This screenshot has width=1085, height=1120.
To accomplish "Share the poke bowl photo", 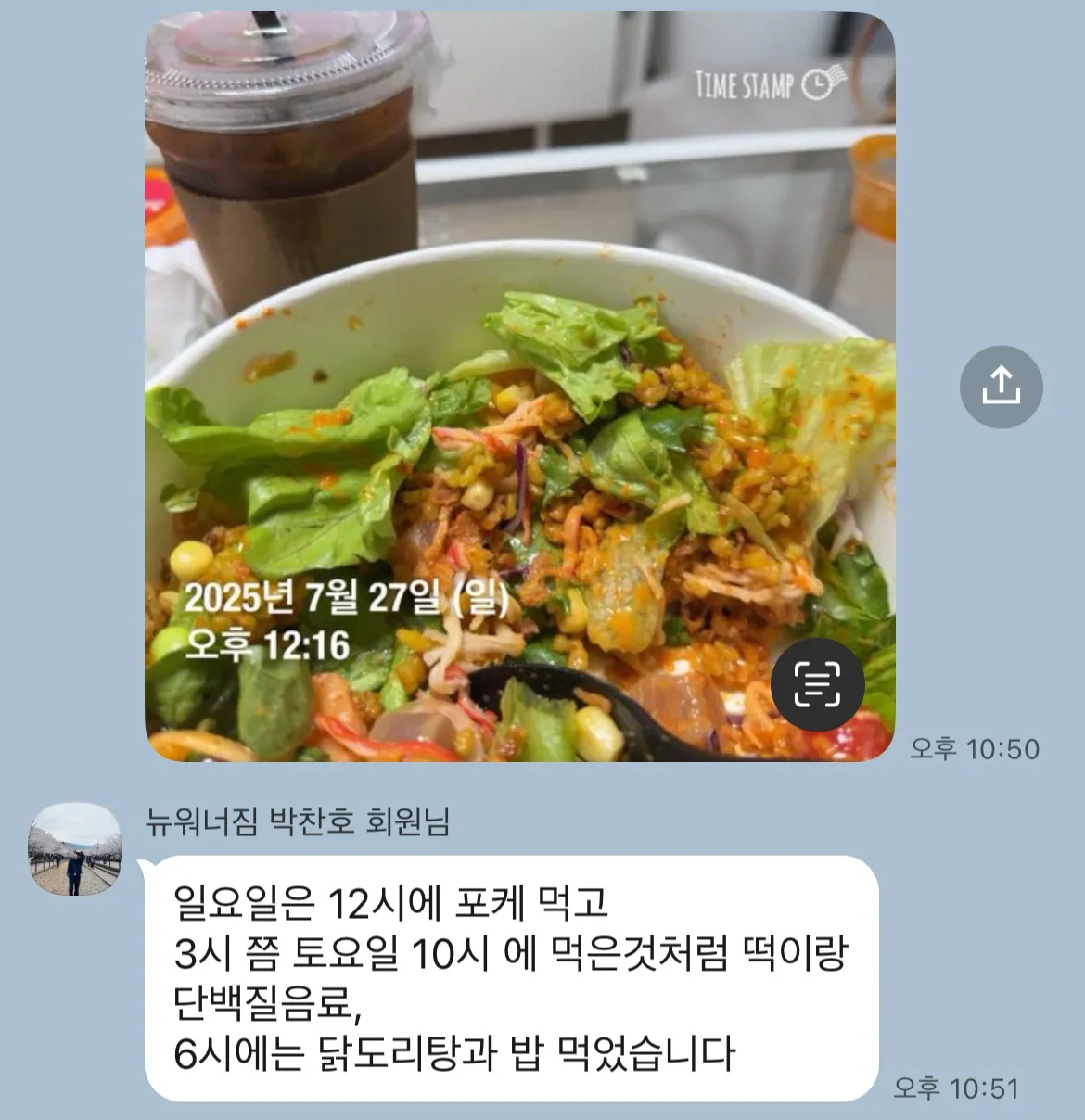I will [1001, 387].
